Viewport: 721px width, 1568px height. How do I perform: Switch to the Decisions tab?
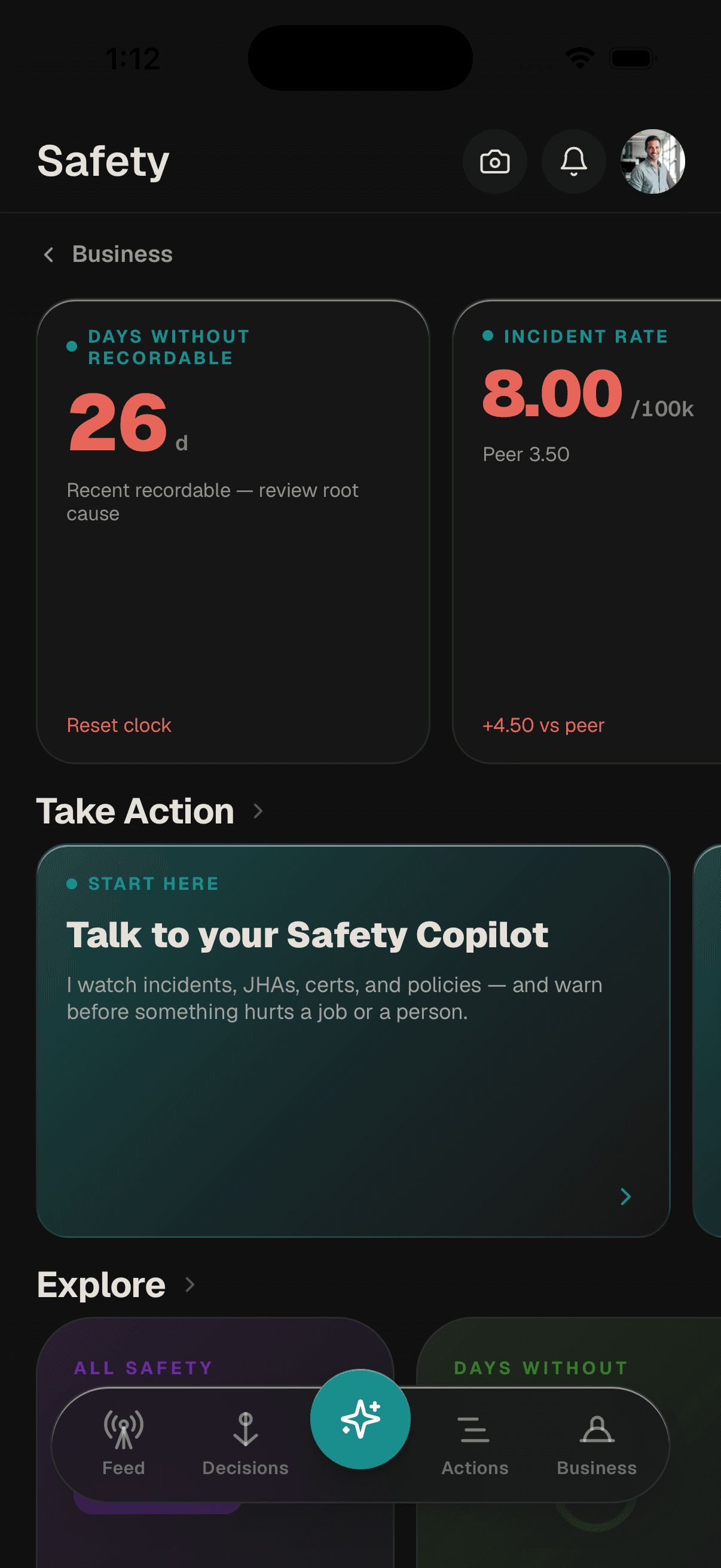click(x=245, y=1443)
